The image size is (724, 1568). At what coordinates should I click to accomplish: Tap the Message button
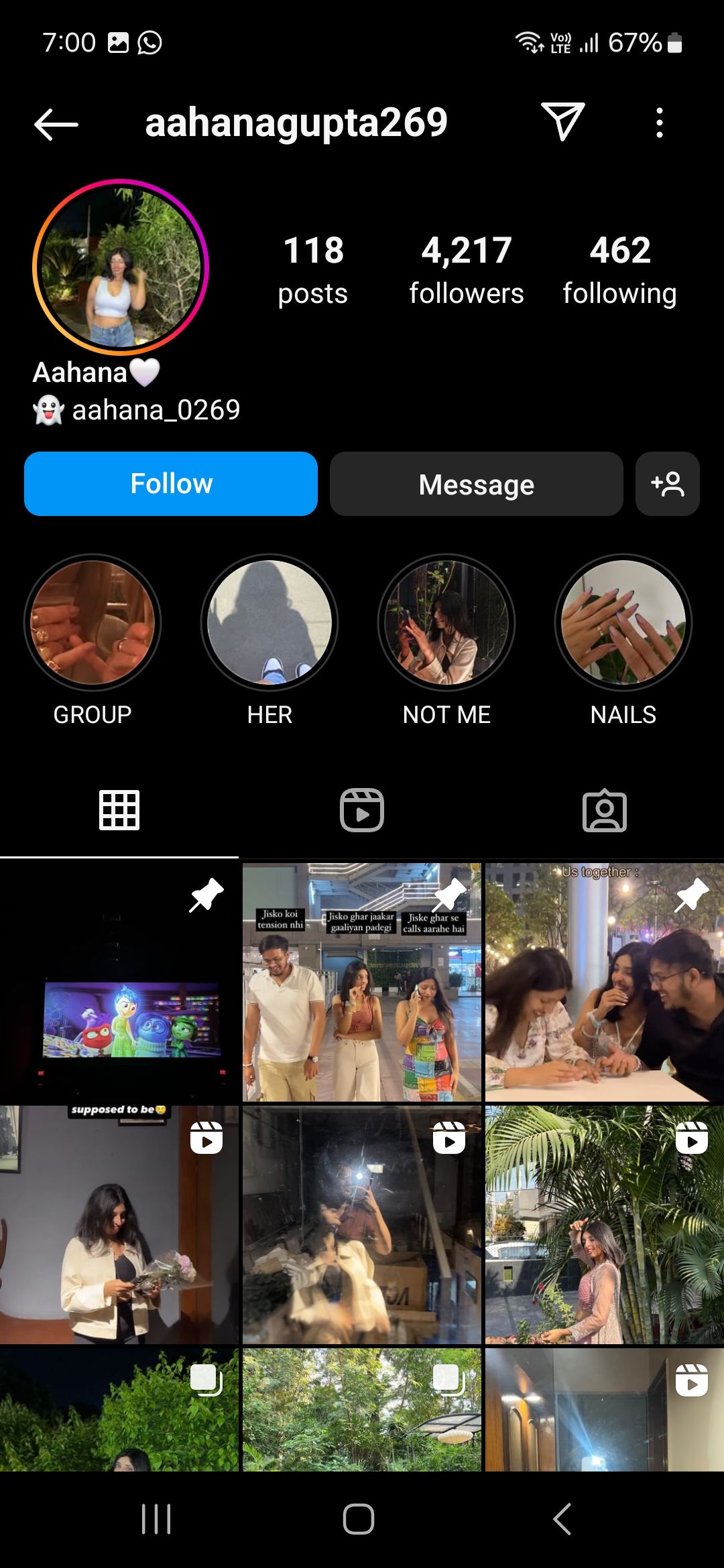477,484
